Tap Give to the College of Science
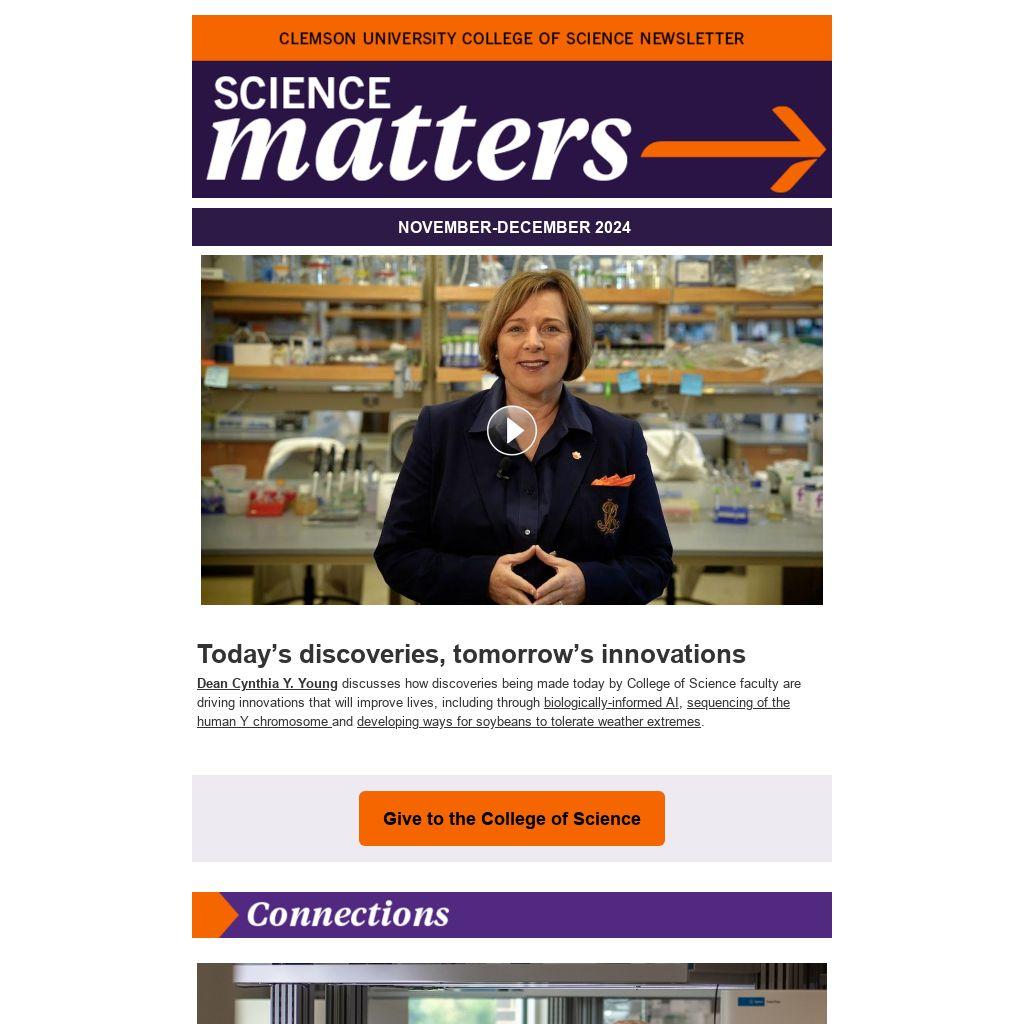This screenshot has height=1024, width=1024. 511,818
